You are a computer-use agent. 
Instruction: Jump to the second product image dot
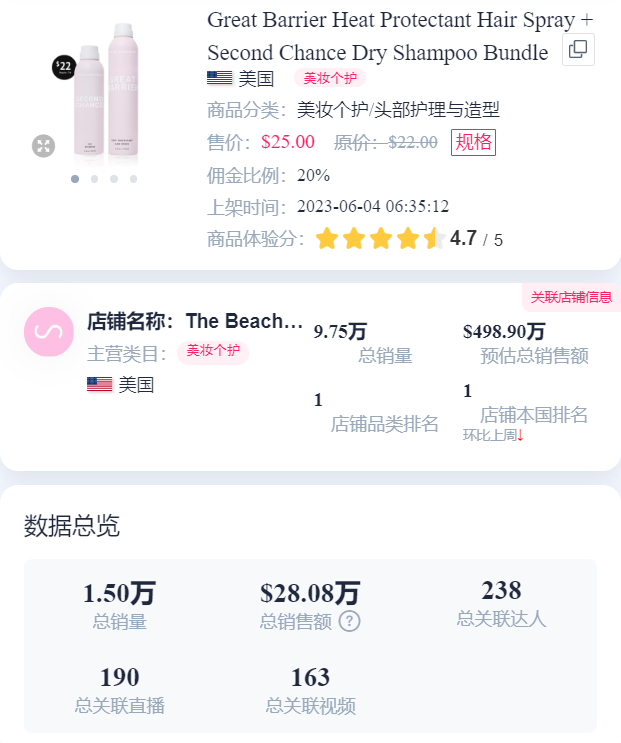[x=94, y=179]
